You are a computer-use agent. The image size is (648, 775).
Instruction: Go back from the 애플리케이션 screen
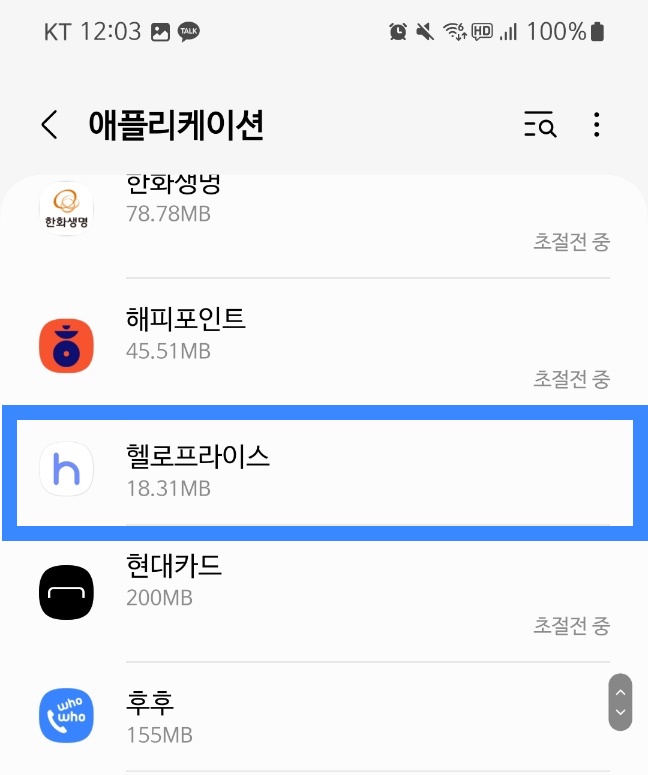coord(49,125)
